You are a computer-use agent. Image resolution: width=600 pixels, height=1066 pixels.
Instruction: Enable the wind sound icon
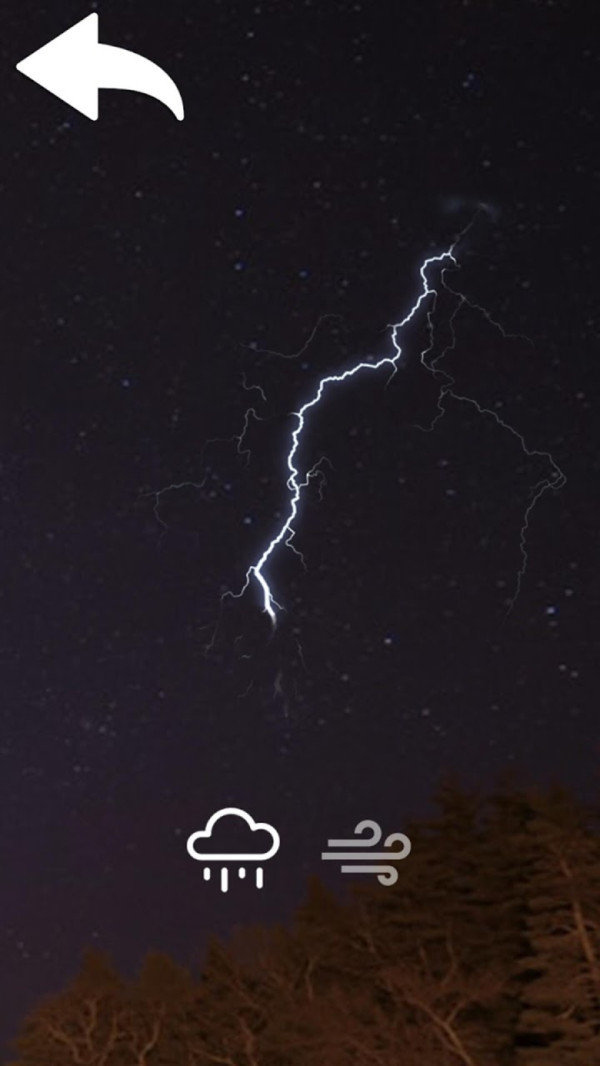coord(366,852)
